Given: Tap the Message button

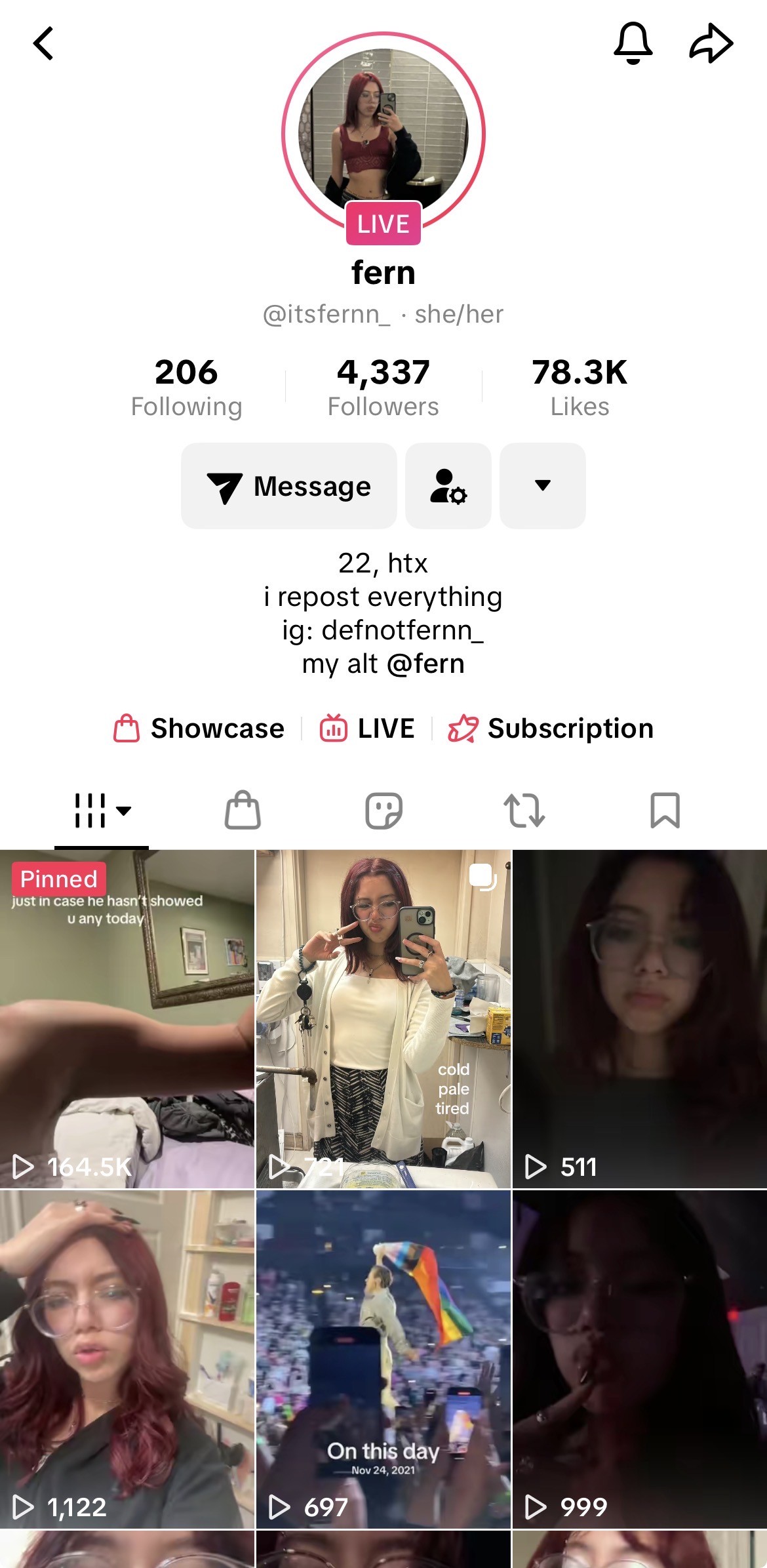Looking at the screenshot, I should pyautogui.click(x=289, y=486).
